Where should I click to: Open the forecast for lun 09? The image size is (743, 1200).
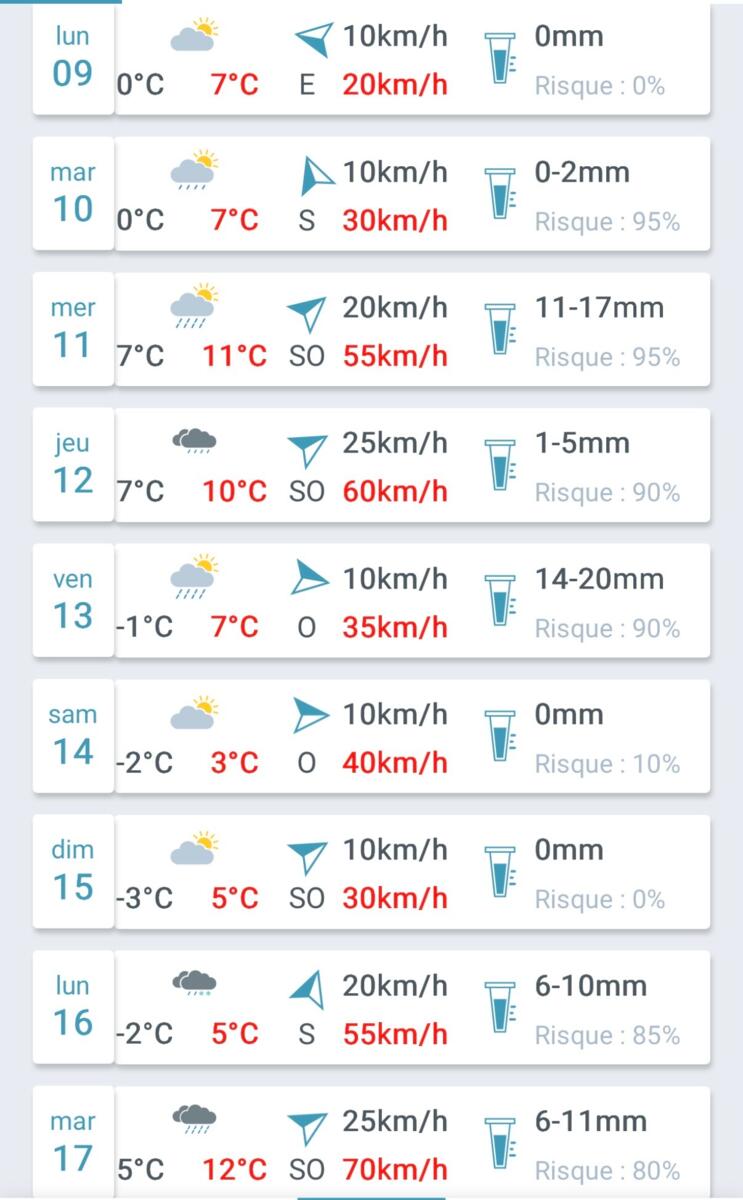point(371,60)
